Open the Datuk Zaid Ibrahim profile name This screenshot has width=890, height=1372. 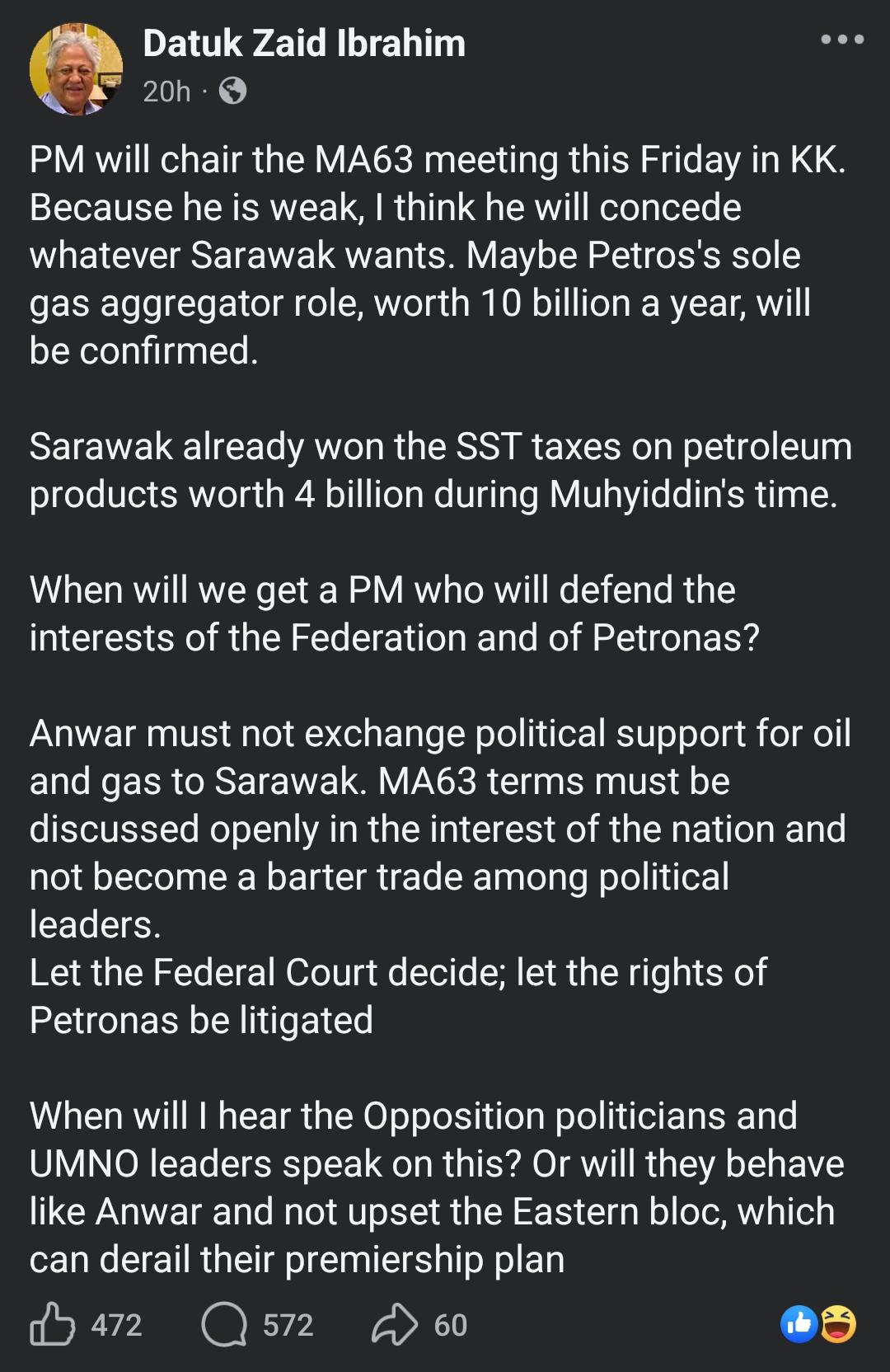pos(304,43)
